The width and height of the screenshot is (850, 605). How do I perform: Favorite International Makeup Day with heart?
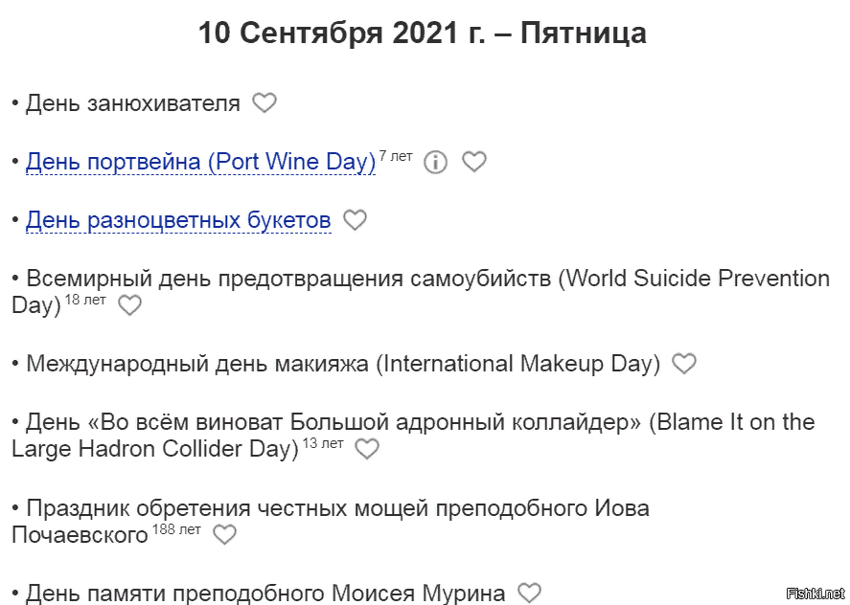(684, 364)
